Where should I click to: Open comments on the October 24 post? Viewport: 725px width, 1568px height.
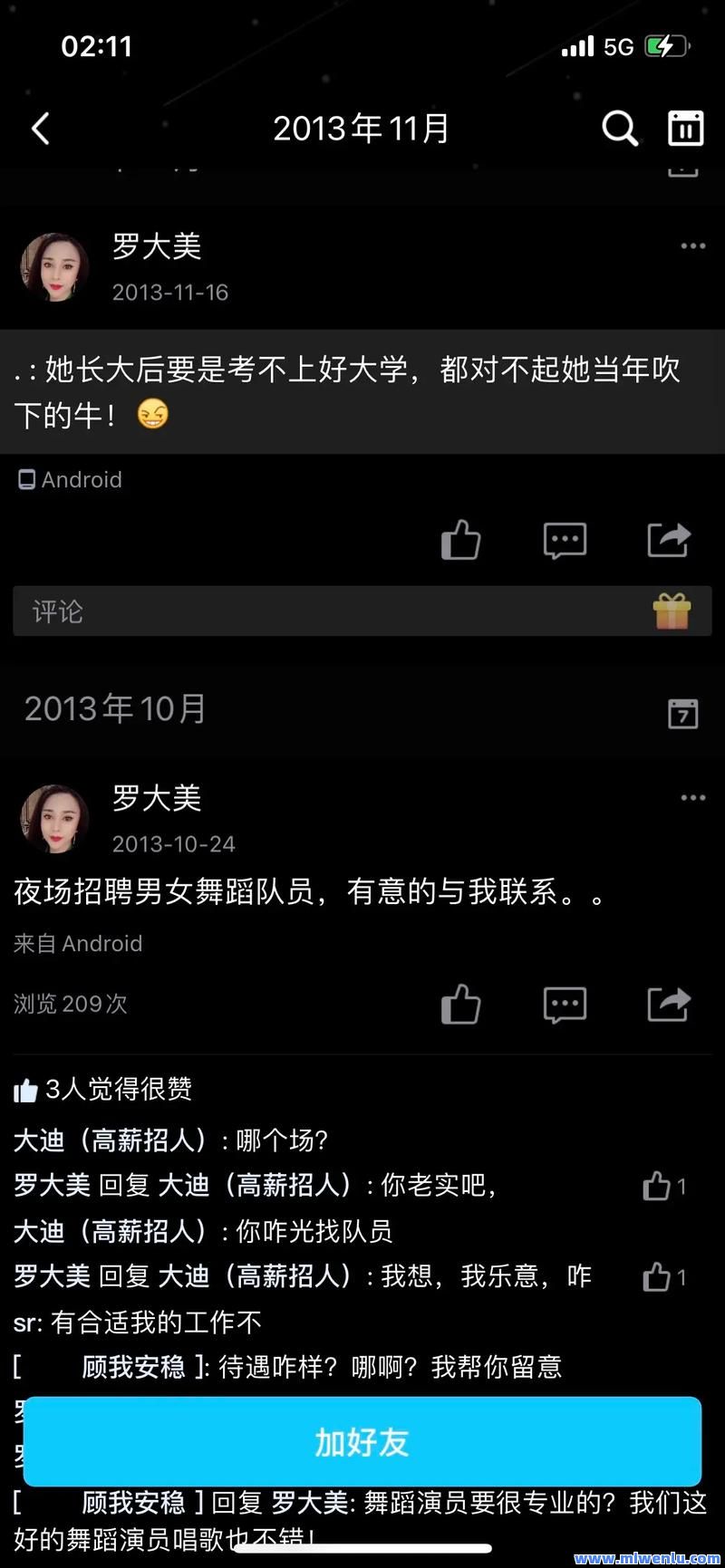(565, 1005)
